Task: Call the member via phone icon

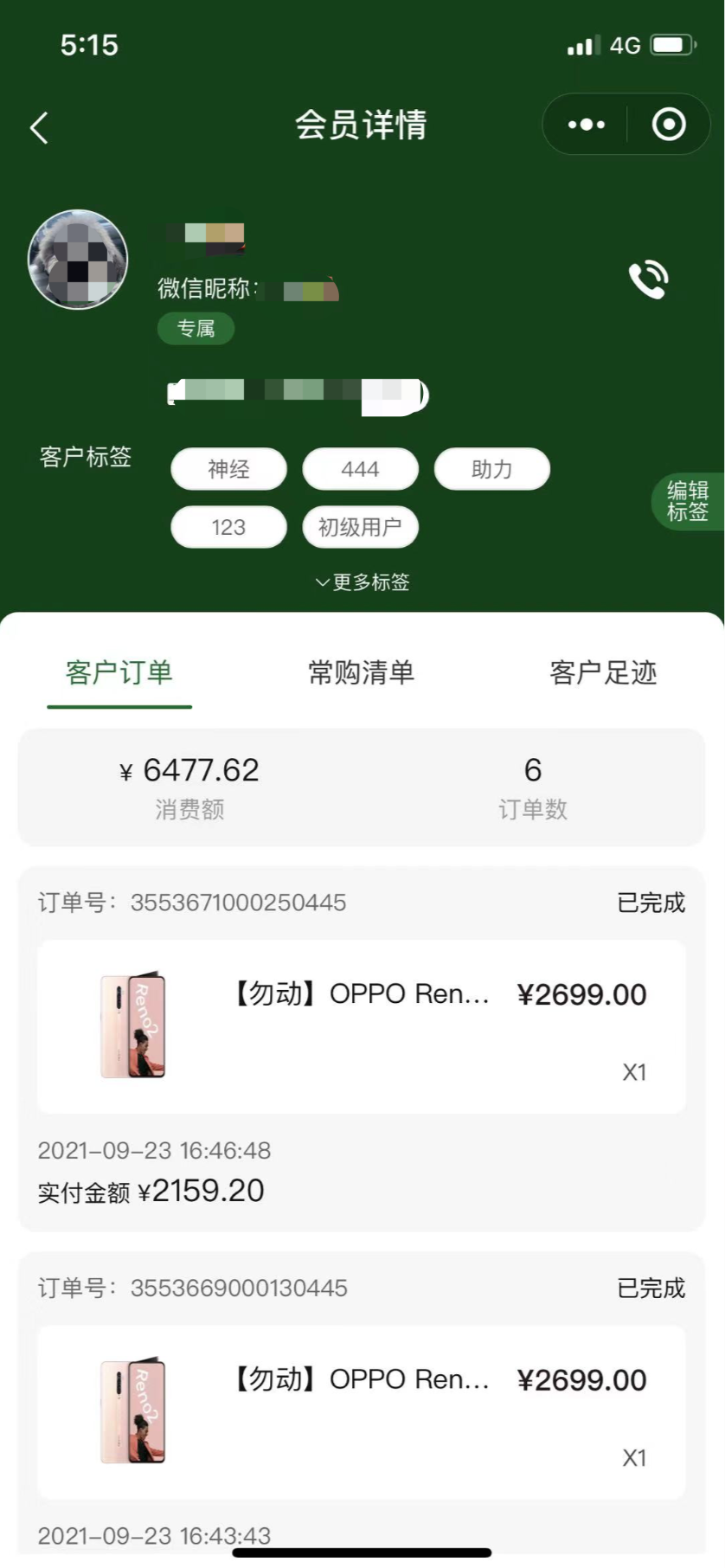Action: 648,279
